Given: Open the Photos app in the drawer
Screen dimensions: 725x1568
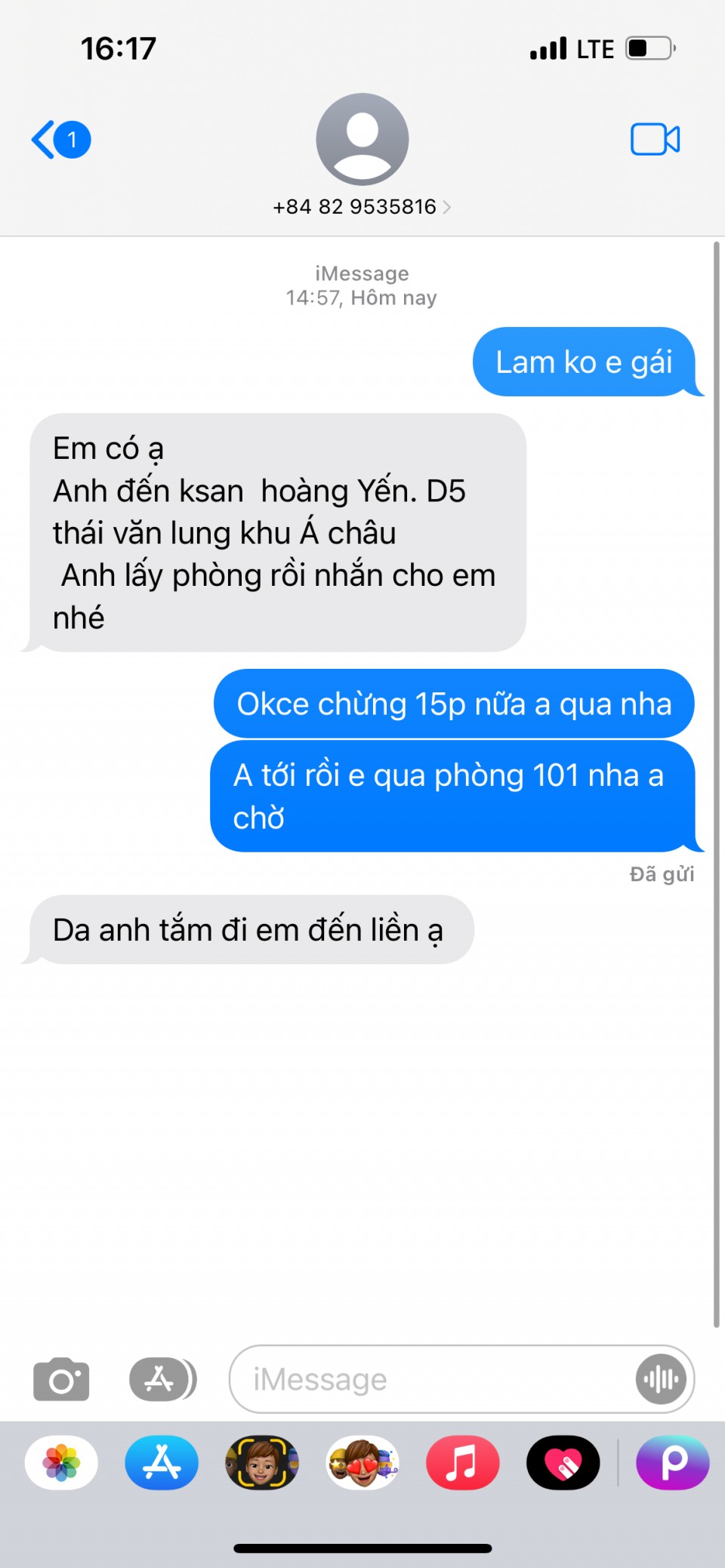Looking at the screenshot, I should tap(61, 1462).
